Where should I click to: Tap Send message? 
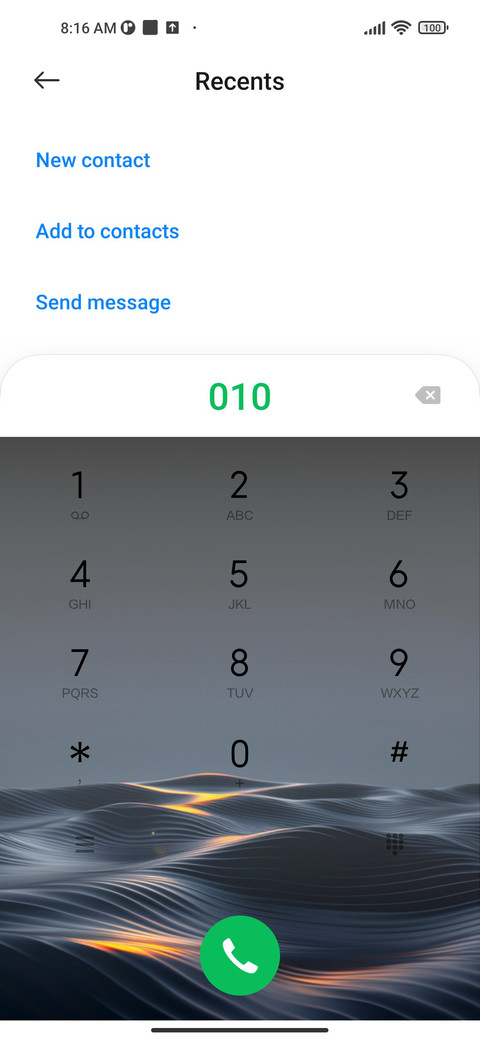point(103,302)
